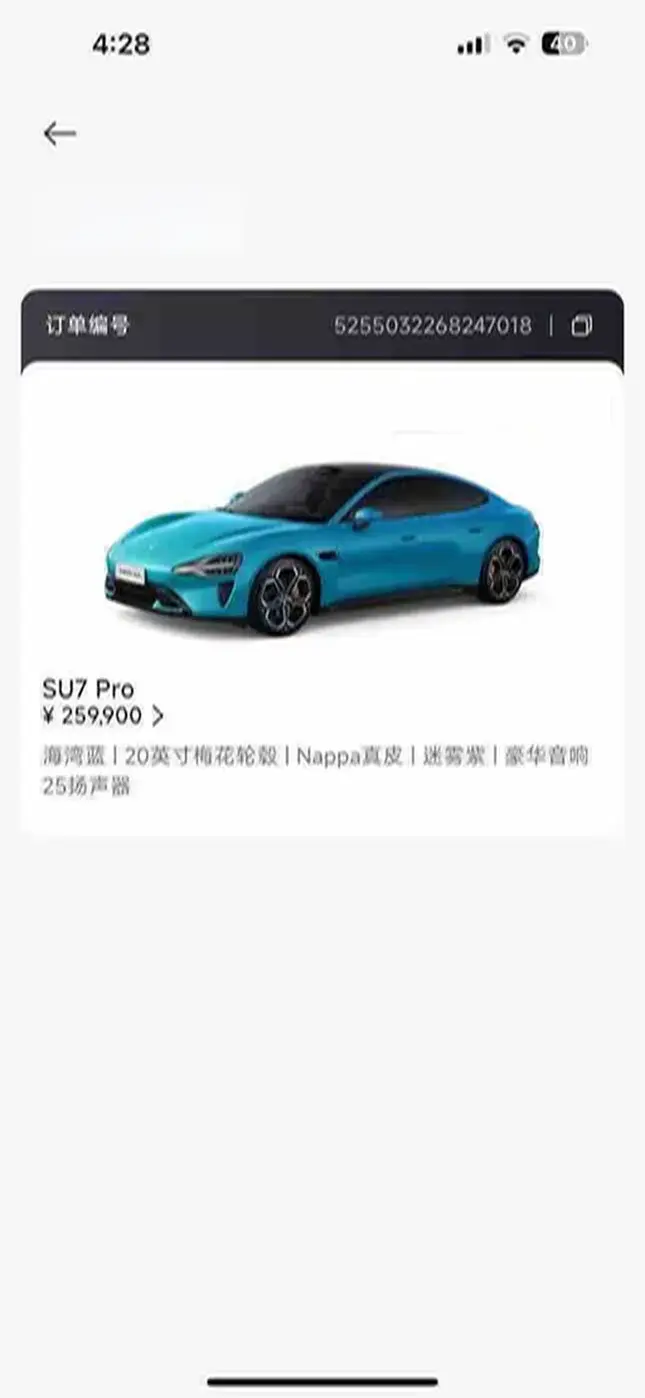Viewport: 645px width, 1398px height.
Task: Go back using the arrow icon
Action: point(59,134)
